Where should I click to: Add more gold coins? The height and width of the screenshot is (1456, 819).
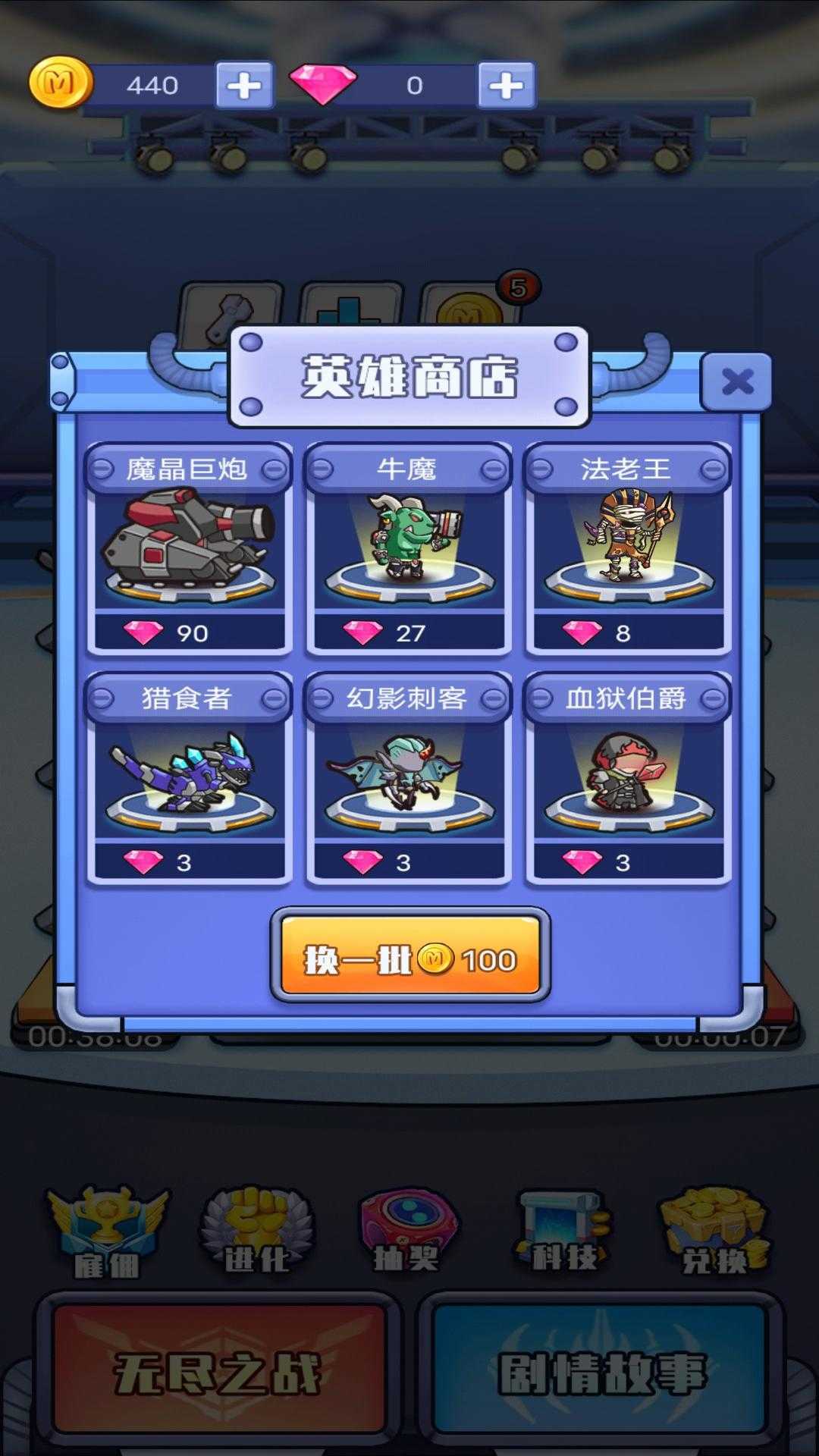(x=244, y=85)
